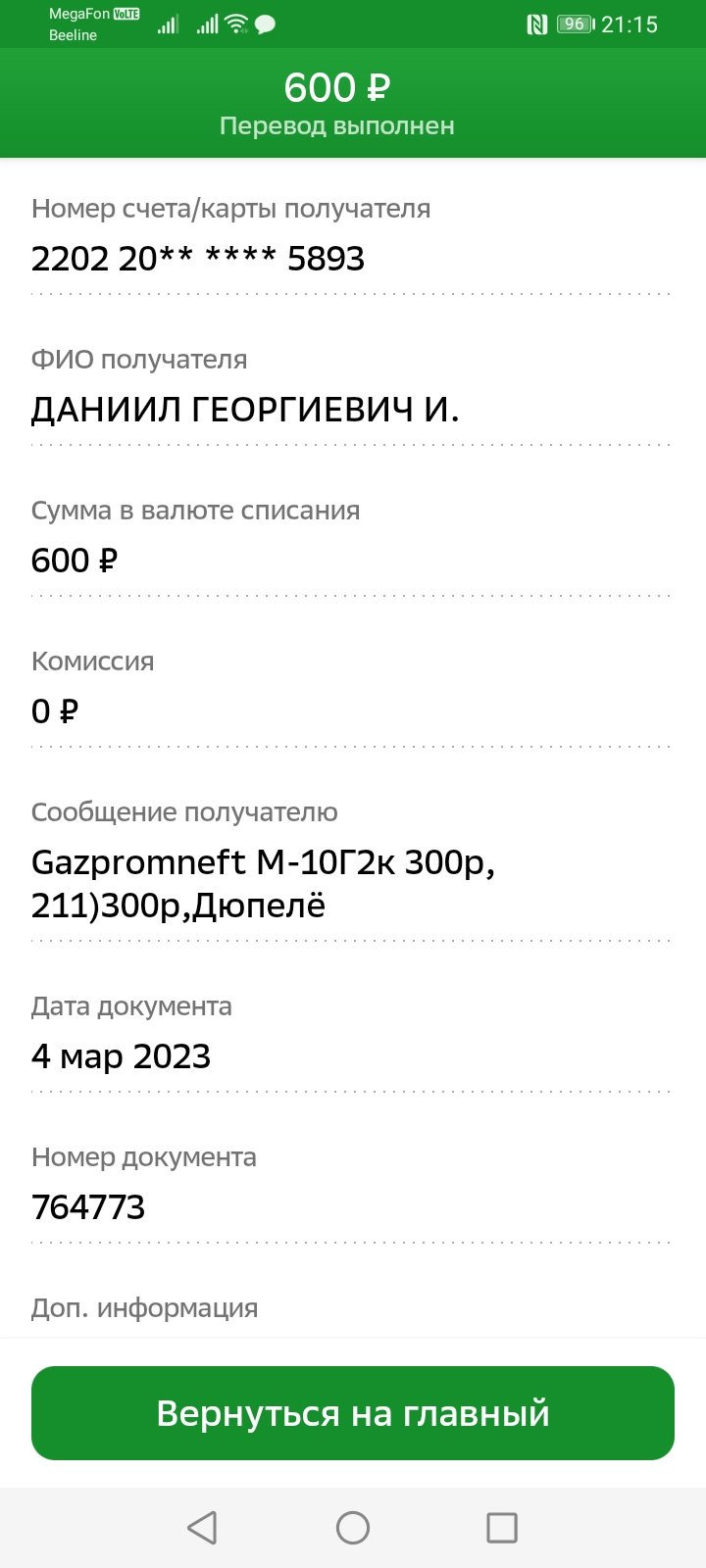
Task: Open the home screen via navigation bar
Action: click(353, 1527)
